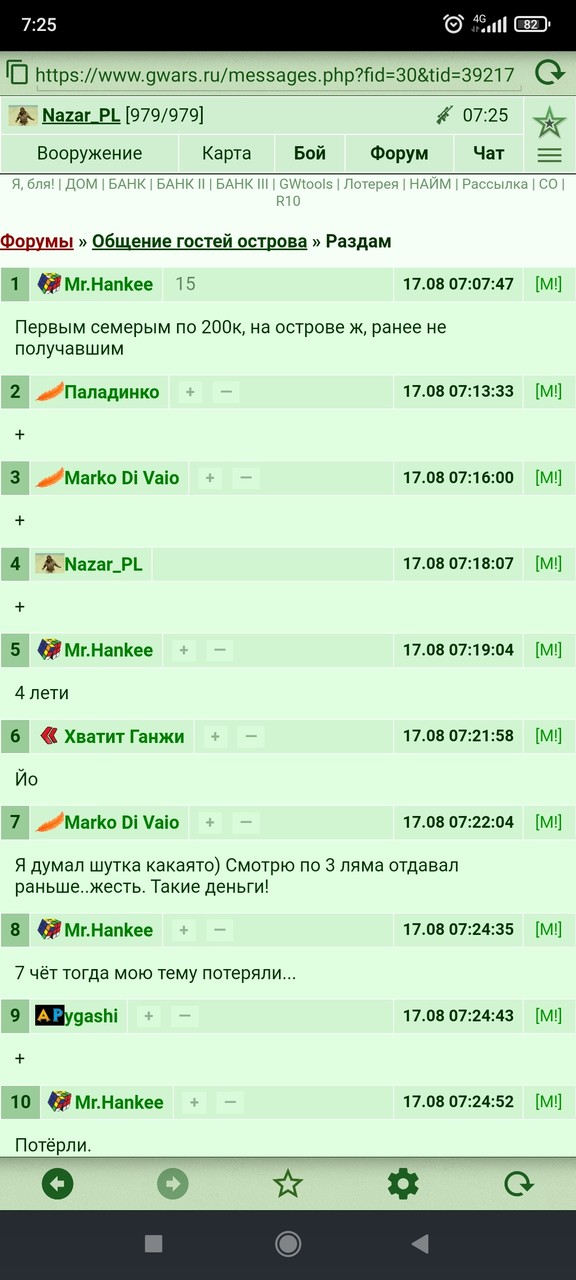Open the Вооружение tab
Screen dimensions: 576x1280
pos(90,153)
